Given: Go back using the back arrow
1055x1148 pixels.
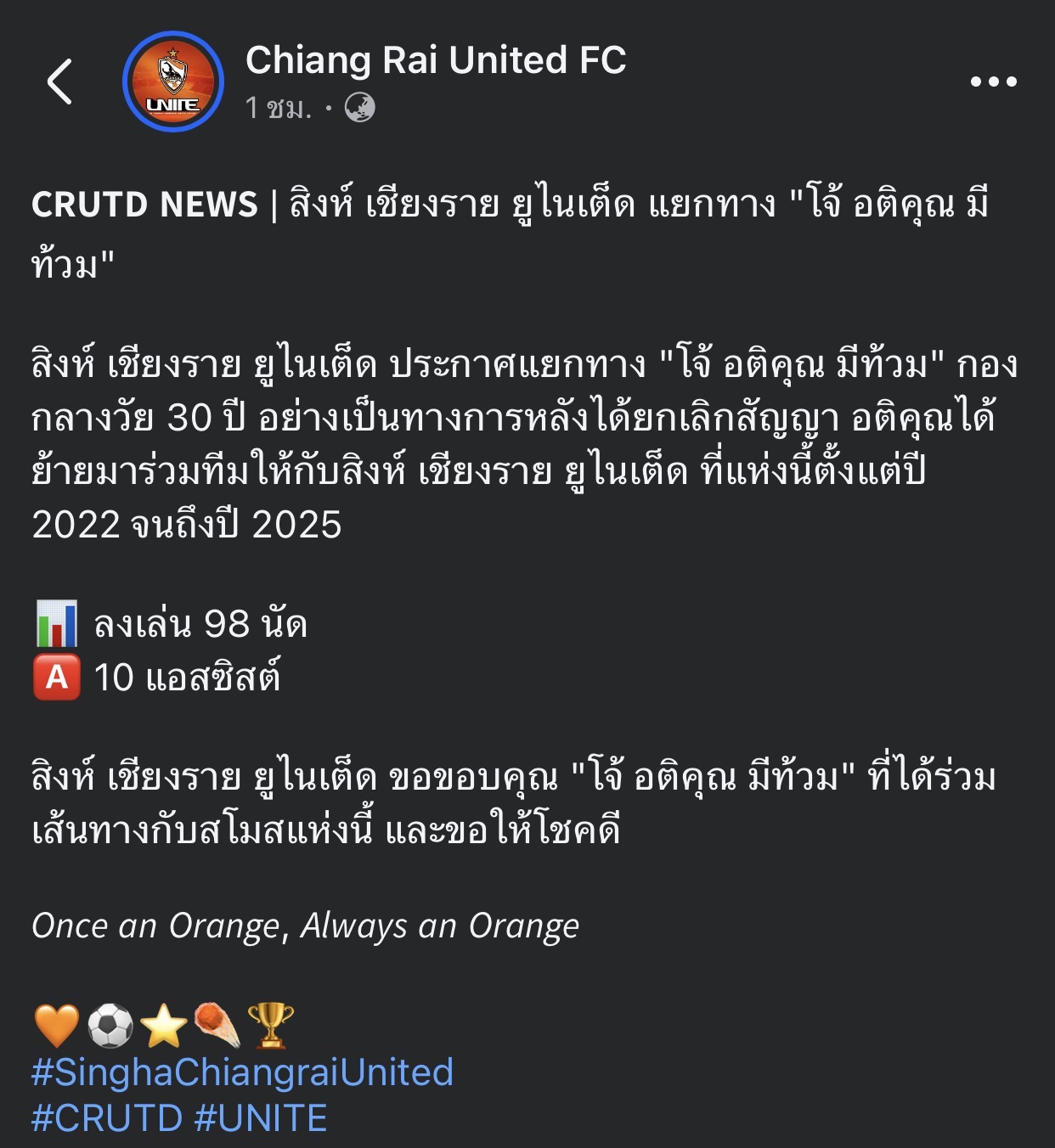Looking at the screenshot, I should 59,82.
